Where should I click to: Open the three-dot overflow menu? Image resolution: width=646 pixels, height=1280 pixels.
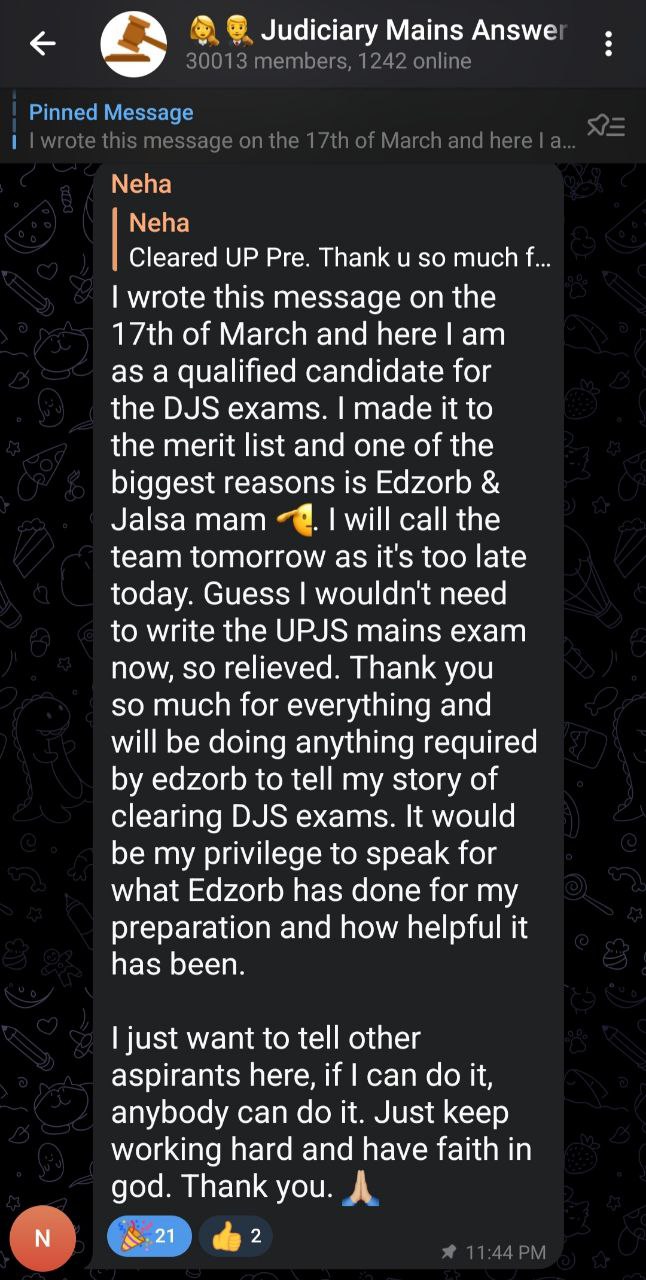coord(608,44)
